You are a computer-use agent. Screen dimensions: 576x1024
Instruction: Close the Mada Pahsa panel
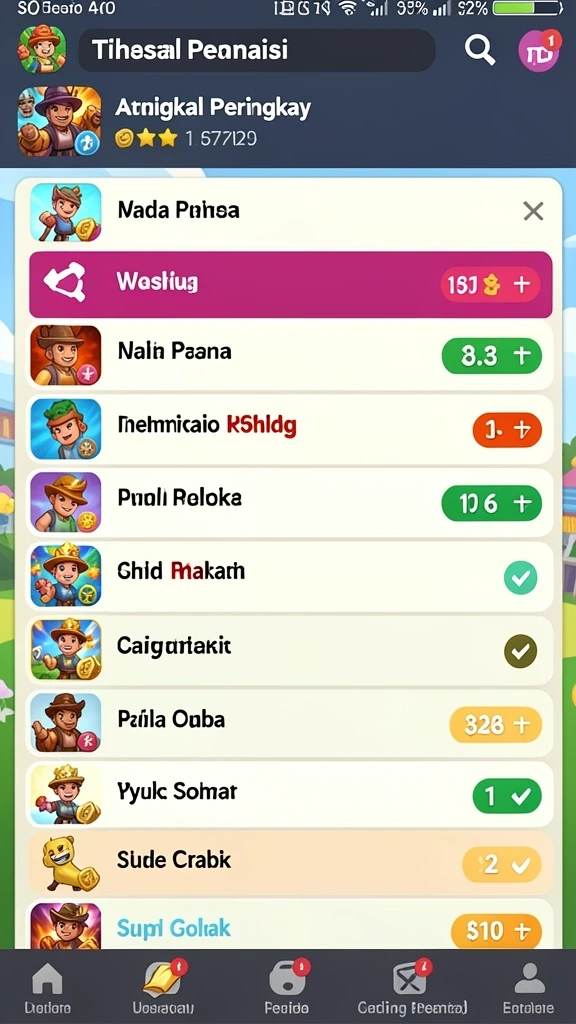(x=534, y=211)
